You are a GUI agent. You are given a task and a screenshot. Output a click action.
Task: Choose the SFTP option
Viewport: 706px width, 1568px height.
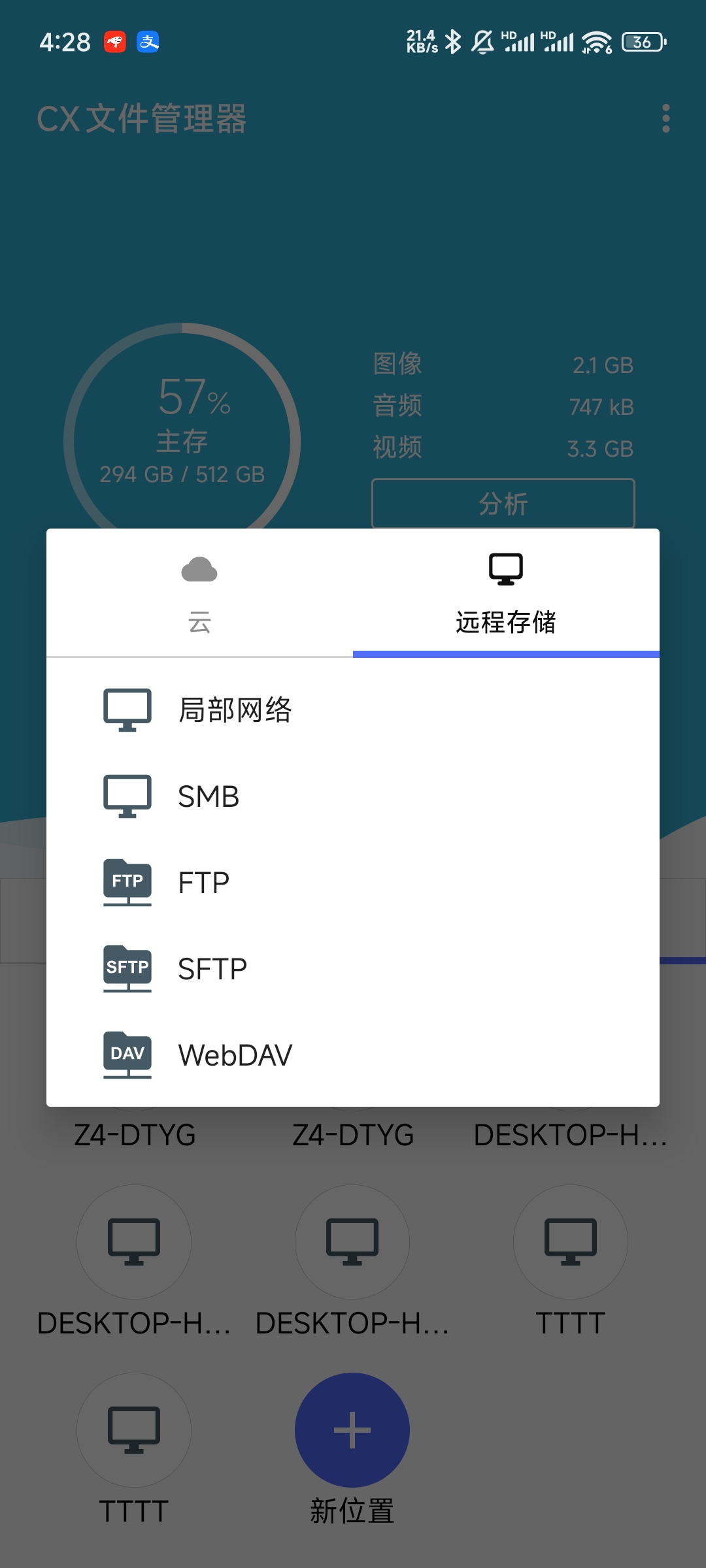(353, 968)
